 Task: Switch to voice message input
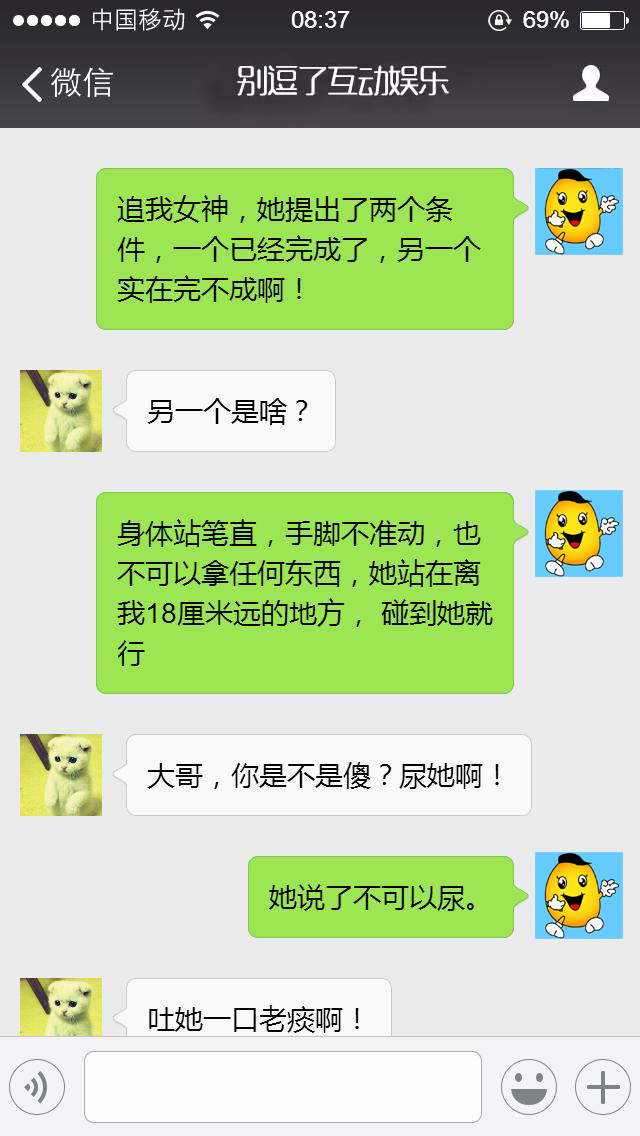pos(37,1087)
